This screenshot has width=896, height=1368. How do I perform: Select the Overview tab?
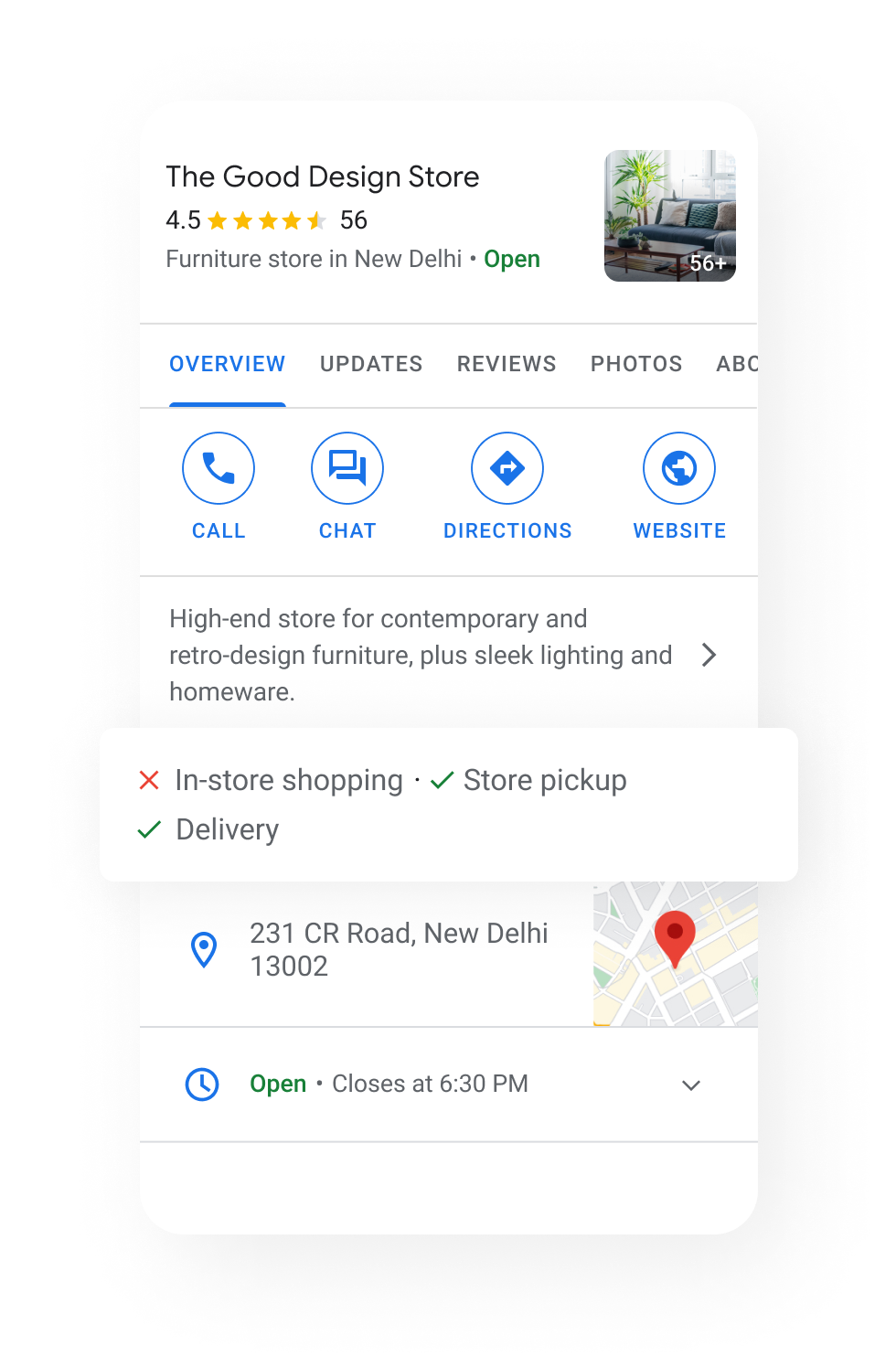[228, 364]
